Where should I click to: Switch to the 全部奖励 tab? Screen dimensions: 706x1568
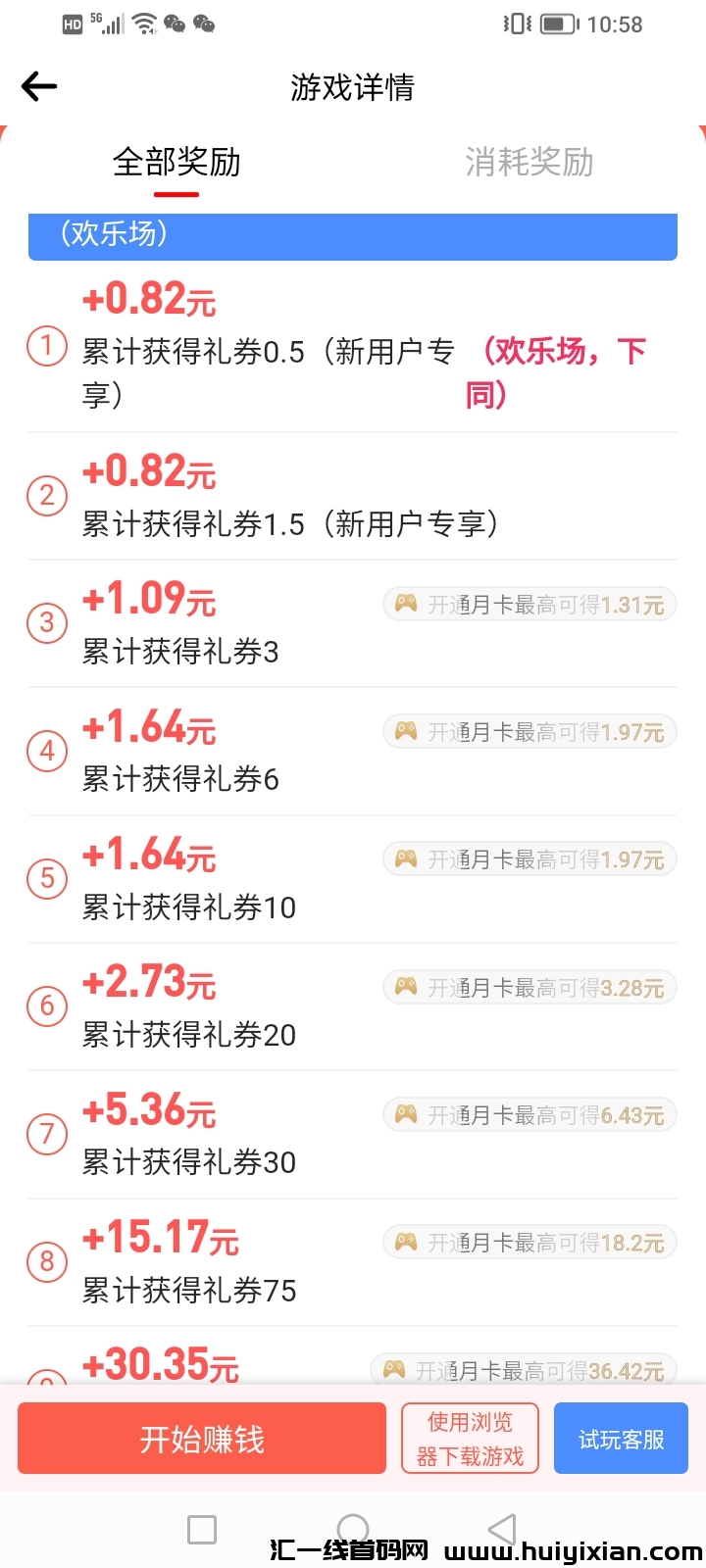point(176,163)
